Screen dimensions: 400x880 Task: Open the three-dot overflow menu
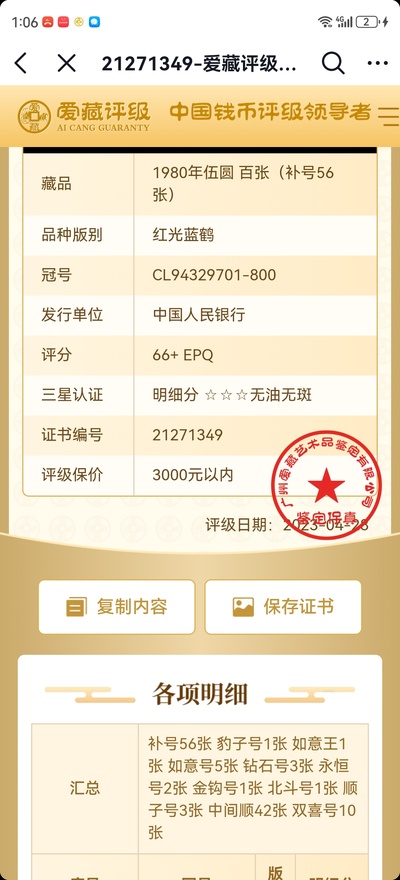[x=378, y=63]
